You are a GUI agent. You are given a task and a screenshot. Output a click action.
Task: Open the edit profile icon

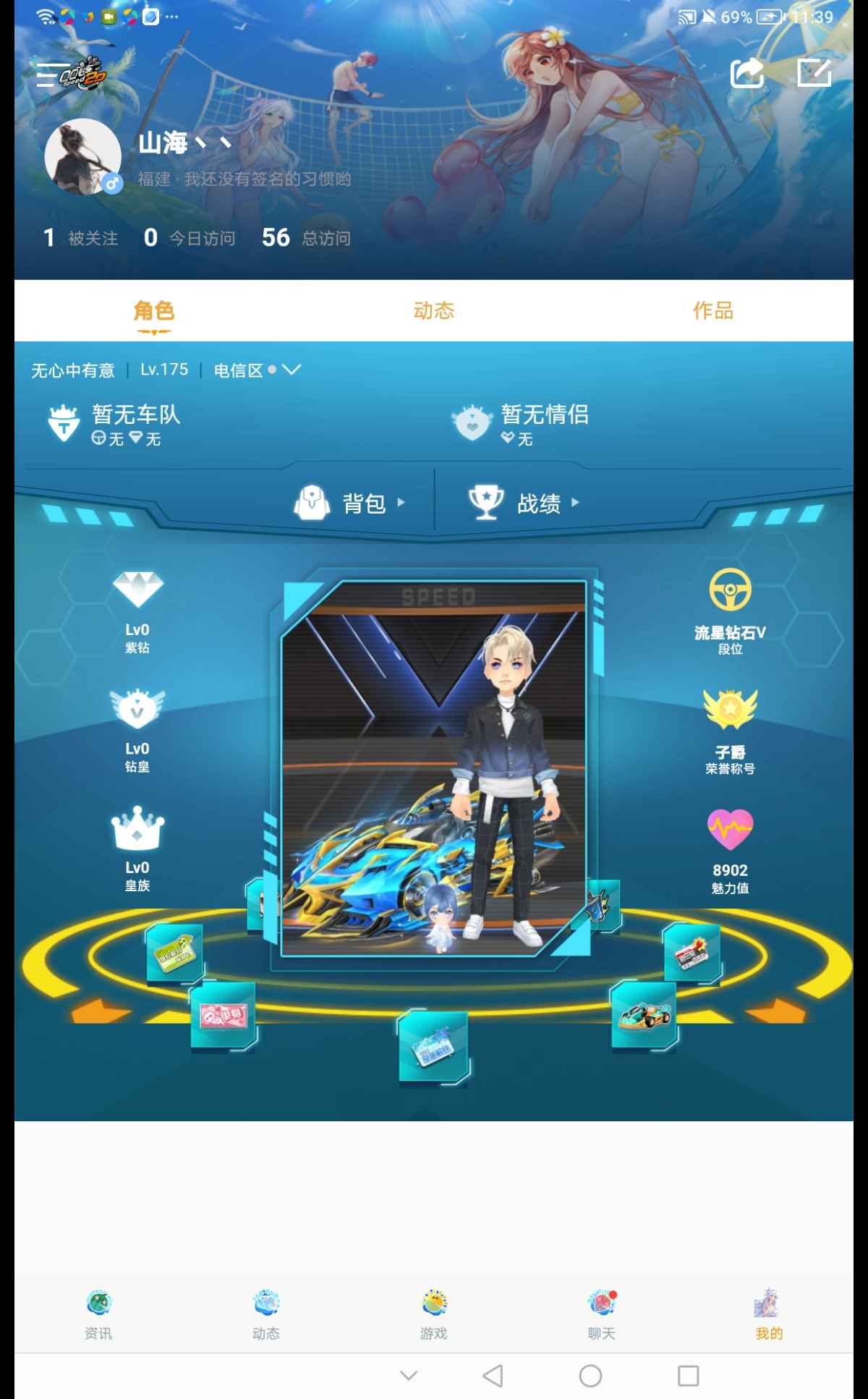[814, 72]
